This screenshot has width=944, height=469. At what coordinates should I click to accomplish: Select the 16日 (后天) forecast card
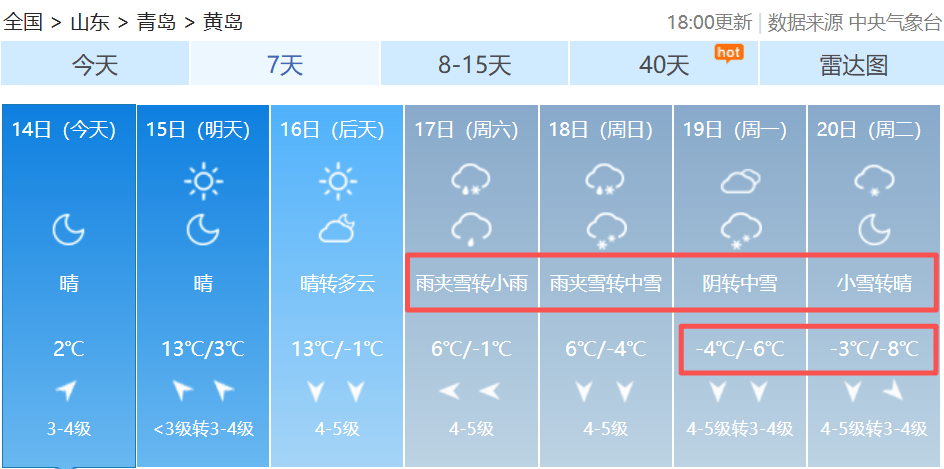(337, 285)
